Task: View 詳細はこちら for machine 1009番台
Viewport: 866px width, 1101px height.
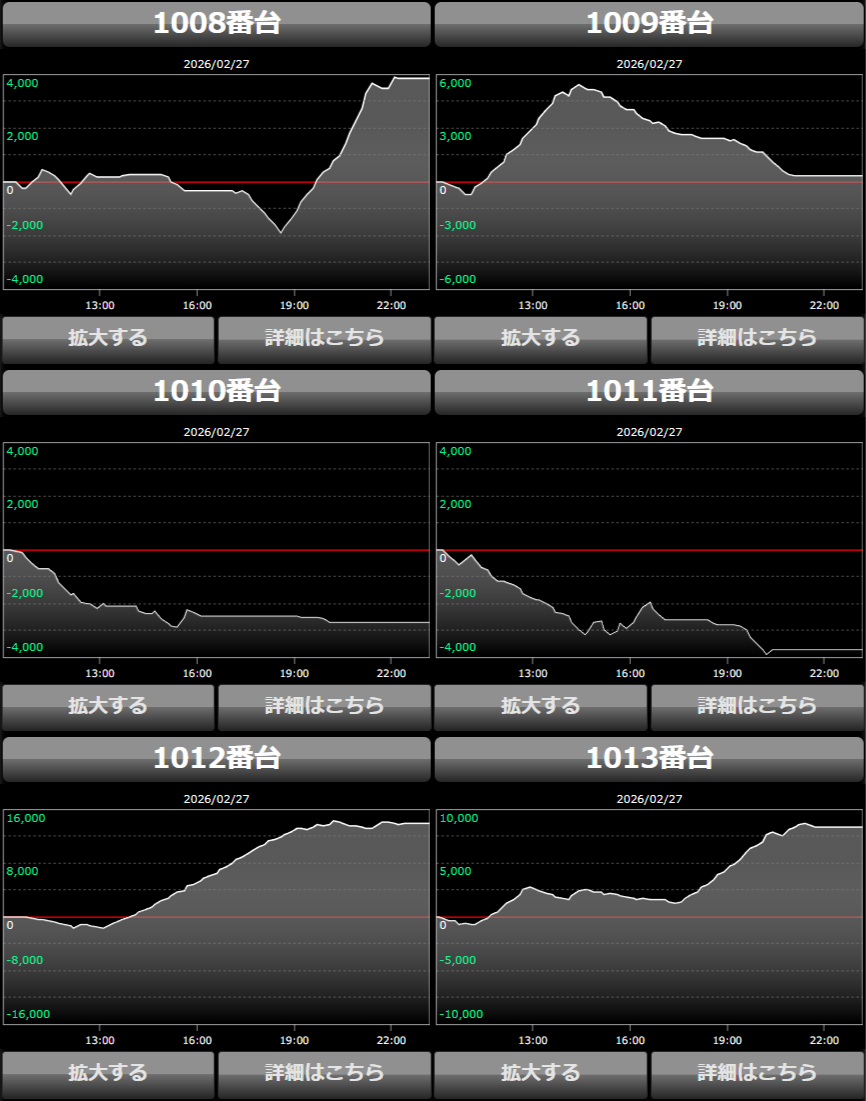Action: click(757, 339)
